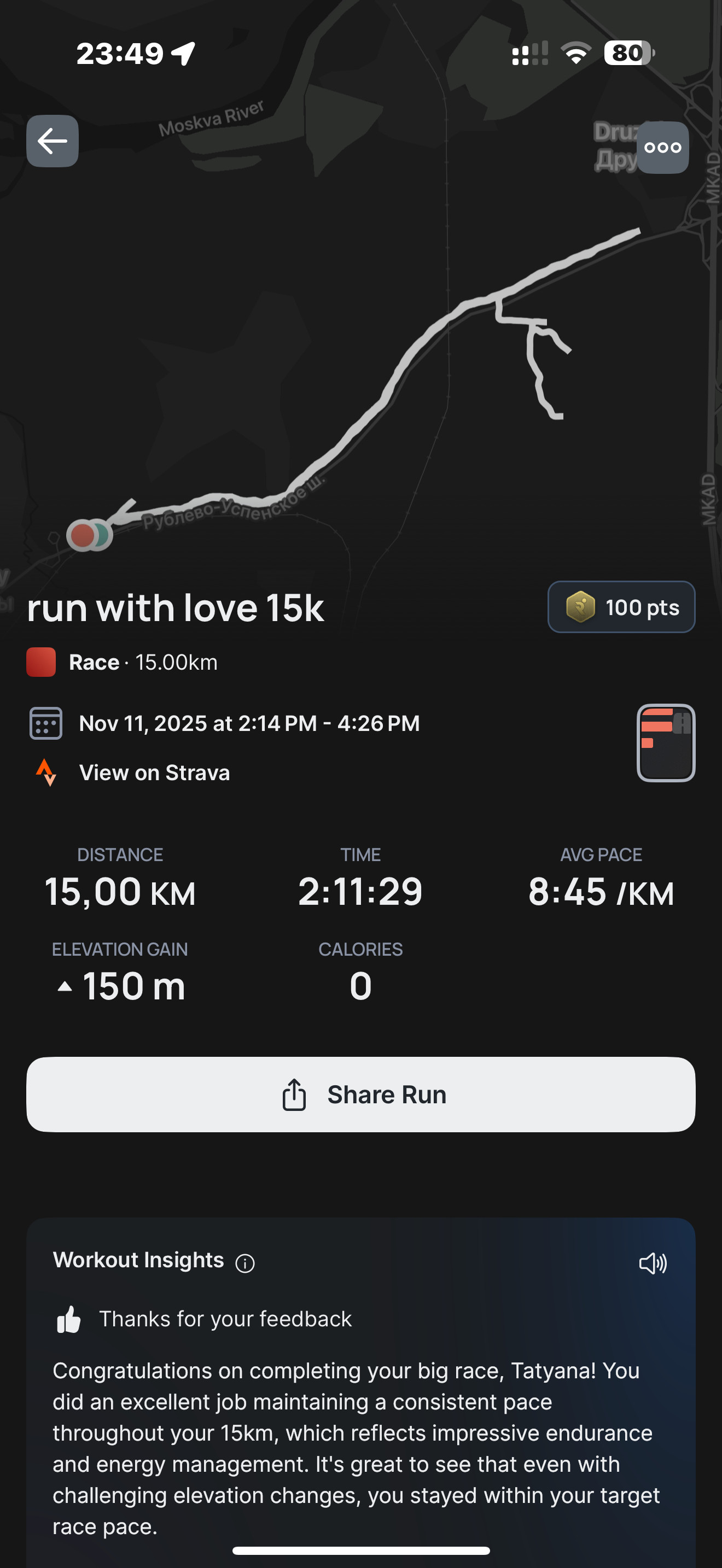Open the watch workout preview thumbnail
Screen dimensions: 722x1568
[666, 742]
